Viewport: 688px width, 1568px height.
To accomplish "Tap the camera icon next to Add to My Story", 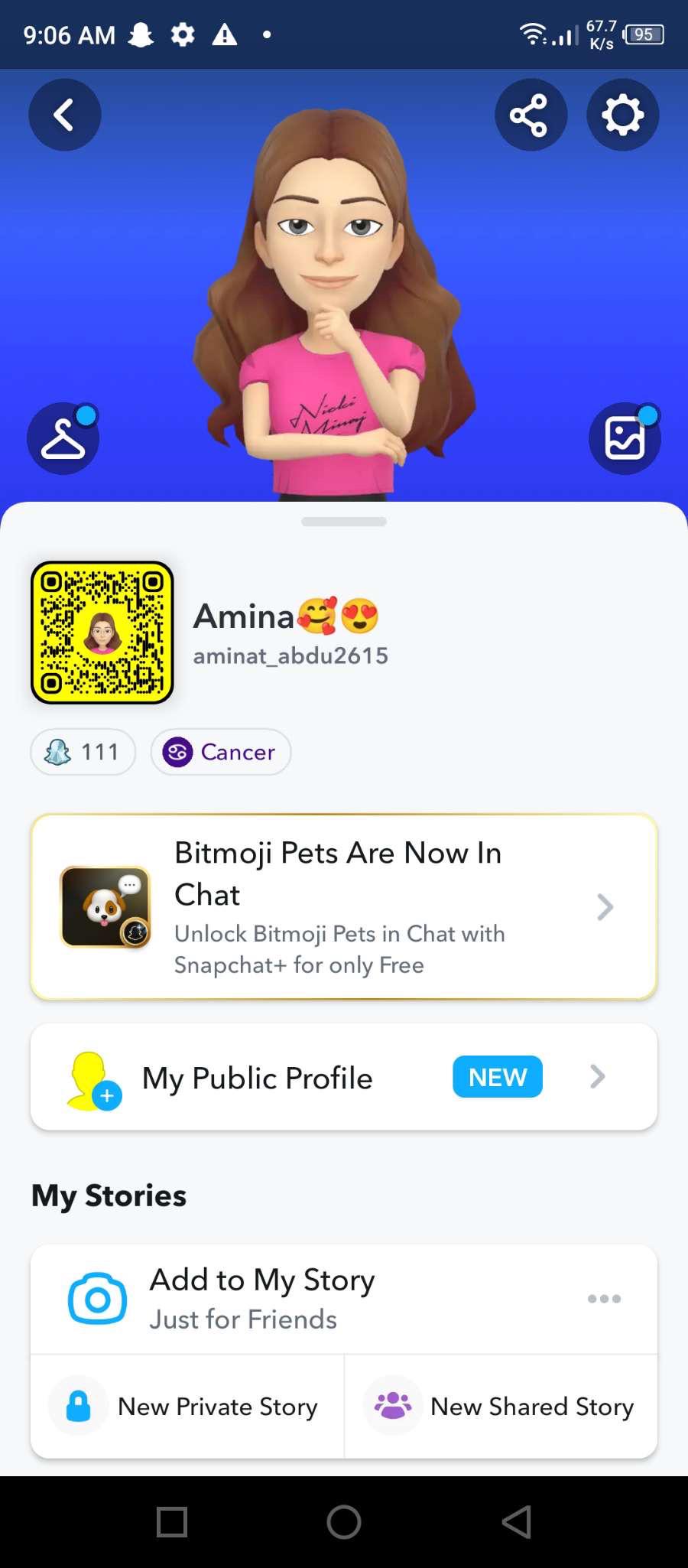I will coord(96,1298).
